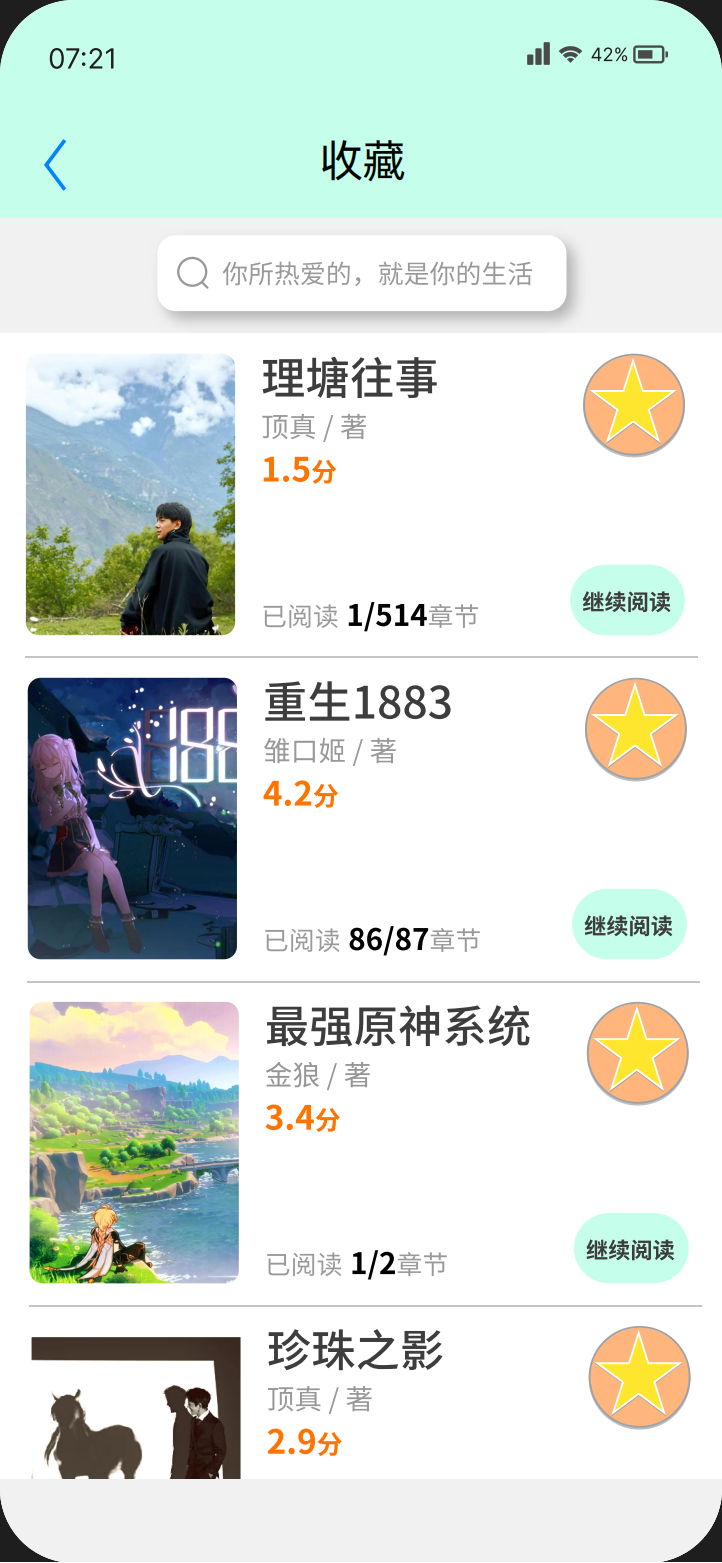Viewport: 722px width, 1563px height.
Task: Click the 1.5分 rating of 理塘往事
Action: (297, 470)
